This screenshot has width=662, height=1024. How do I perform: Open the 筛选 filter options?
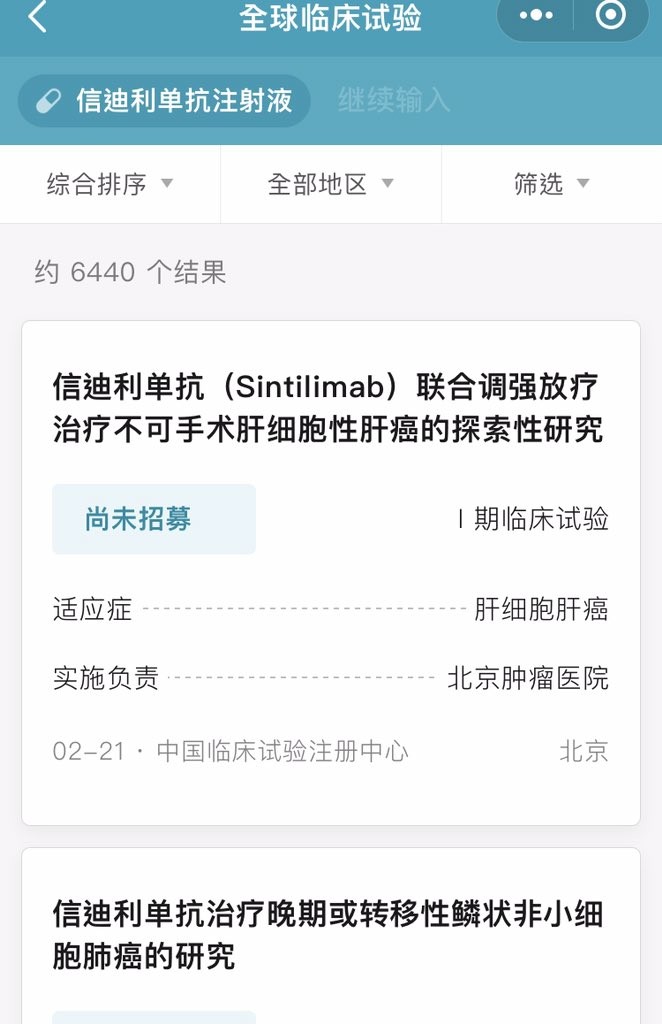coord(551,184)
